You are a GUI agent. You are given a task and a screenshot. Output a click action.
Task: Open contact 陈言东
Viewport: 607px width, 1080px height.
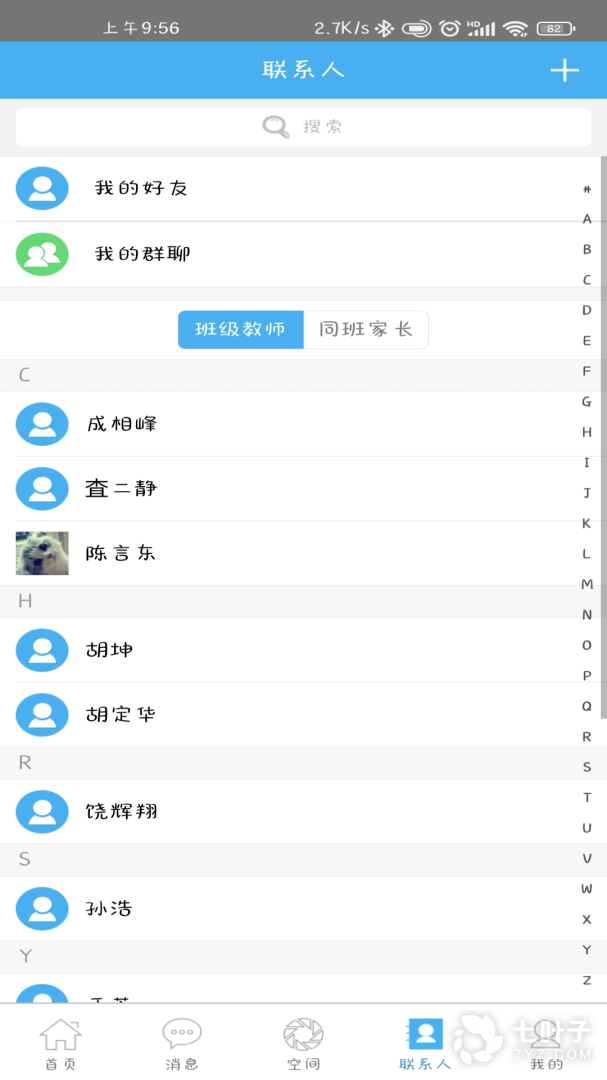120,553
